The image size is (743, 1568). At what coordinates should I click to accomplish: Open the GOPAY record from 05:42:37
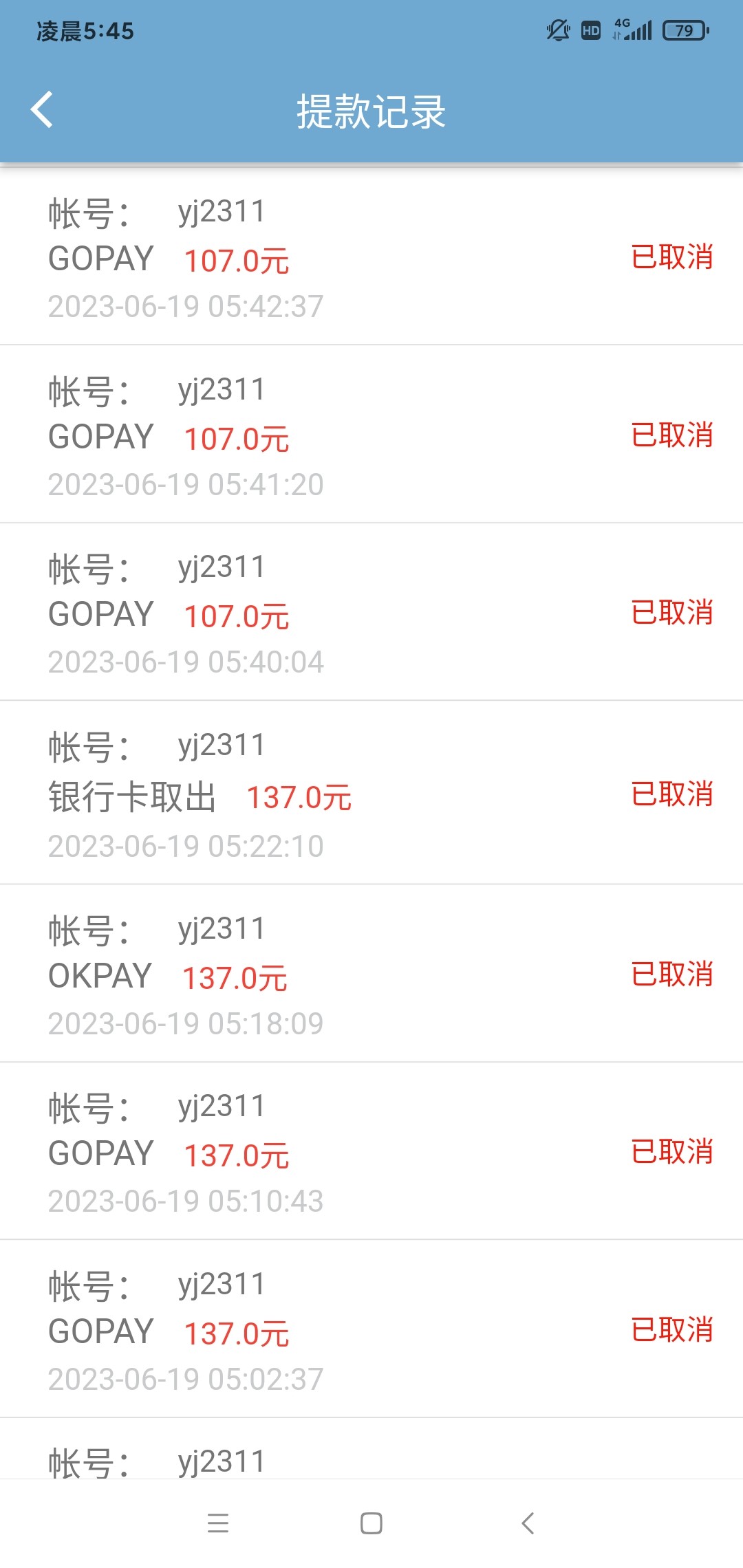tap(371, 258)
